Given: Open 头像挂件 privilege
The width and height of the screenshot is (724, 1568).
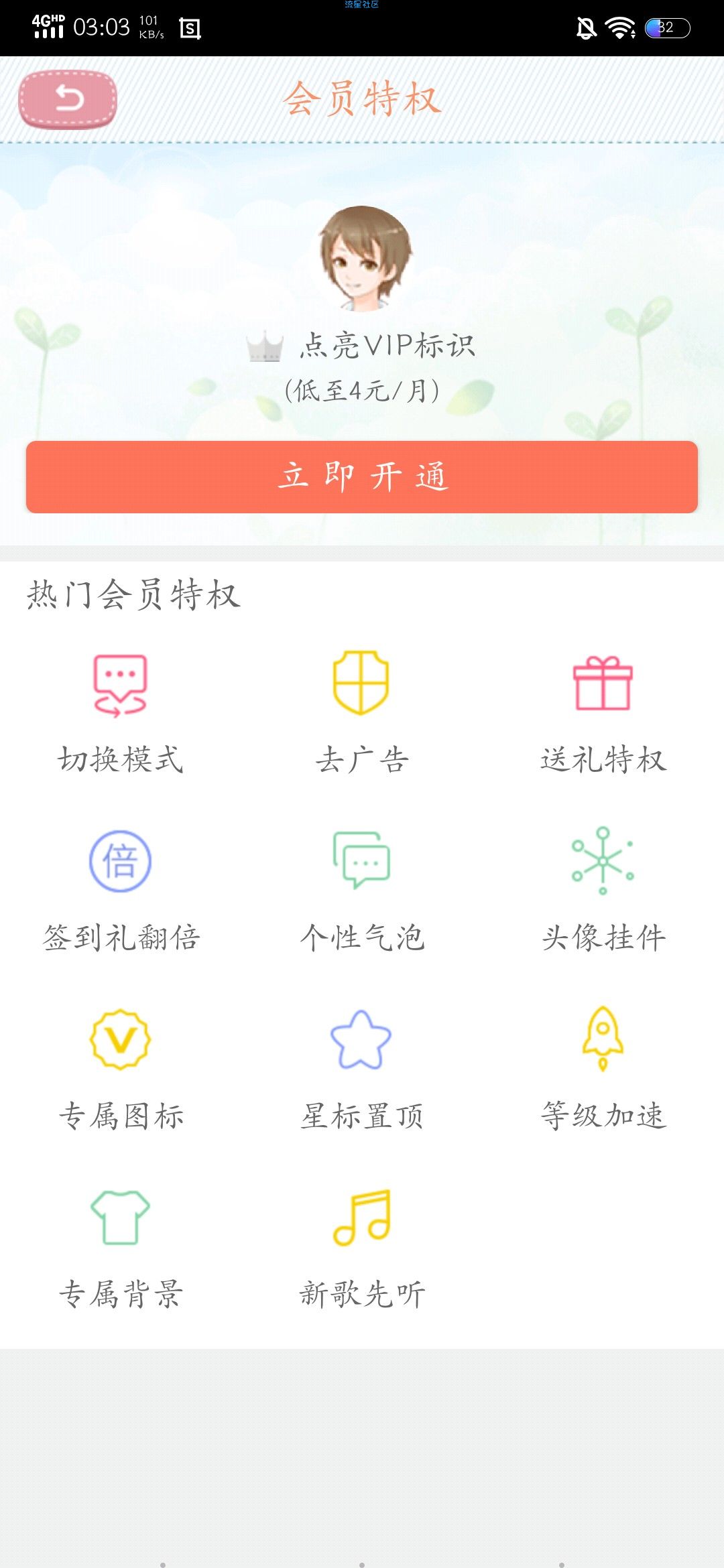Looking at the screenshot, I should (603, 891).
